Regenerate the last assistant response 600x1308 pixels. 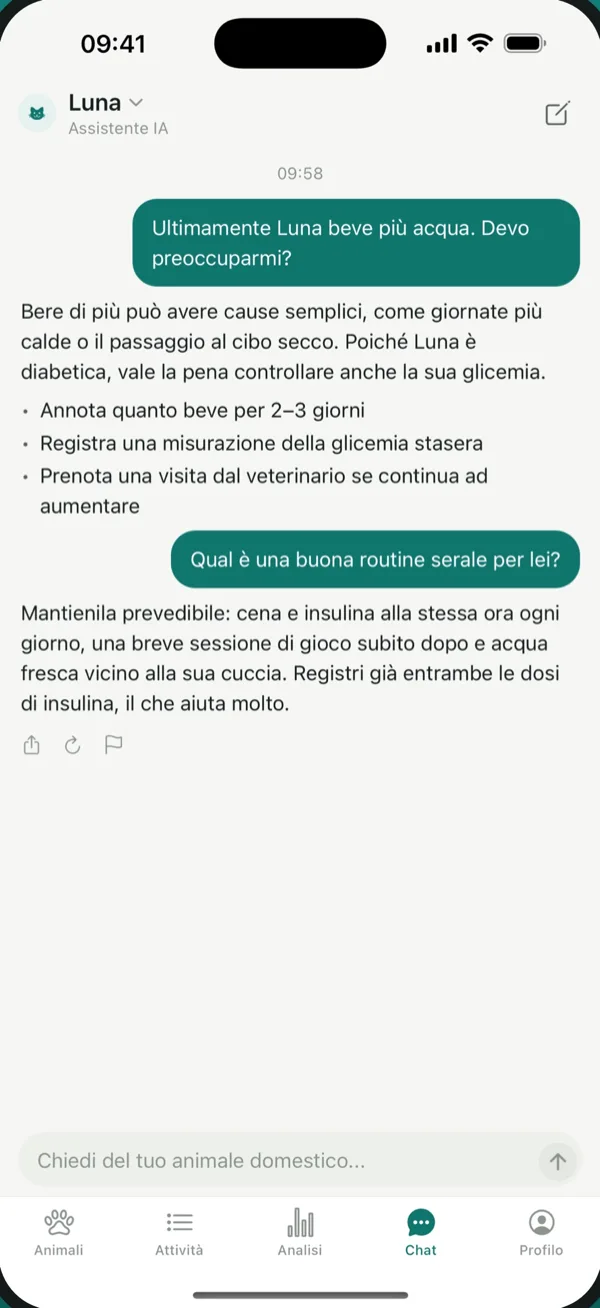(72, 745)
